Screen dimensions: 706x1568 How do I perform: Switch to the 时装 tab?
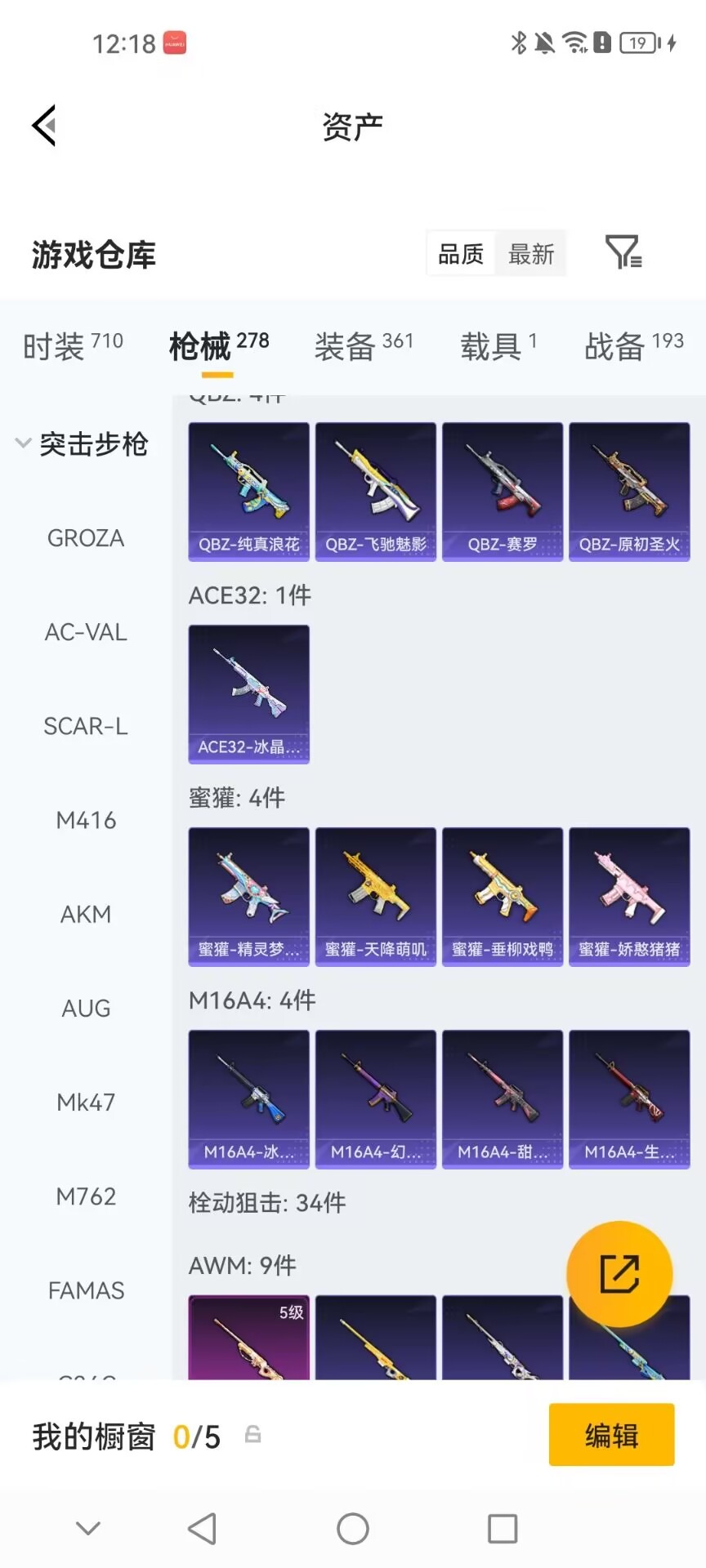(73, 345)
